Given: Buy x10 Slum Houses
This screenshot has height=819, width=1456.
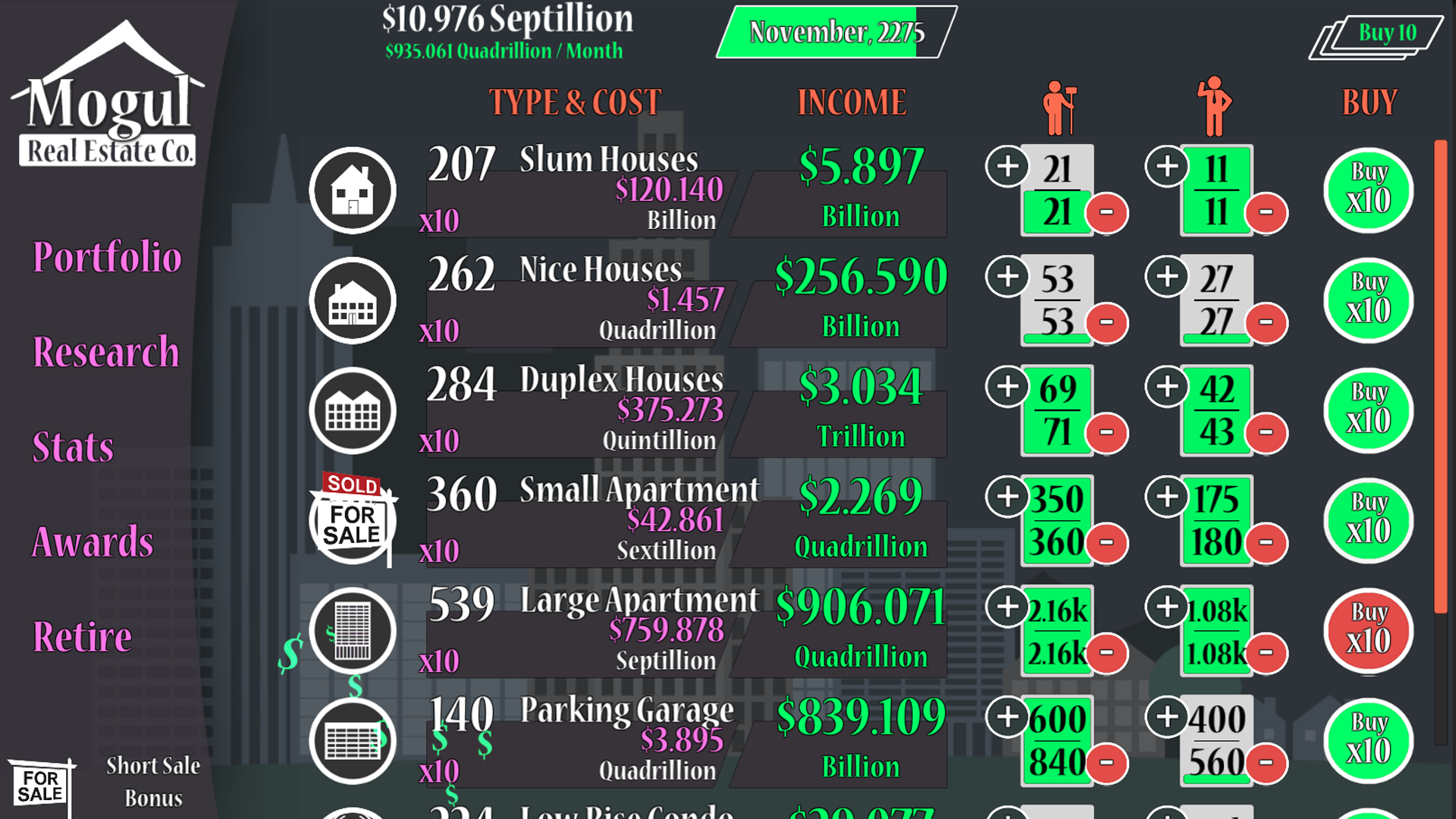Looking at the screenshot, I should [1369, 190].
